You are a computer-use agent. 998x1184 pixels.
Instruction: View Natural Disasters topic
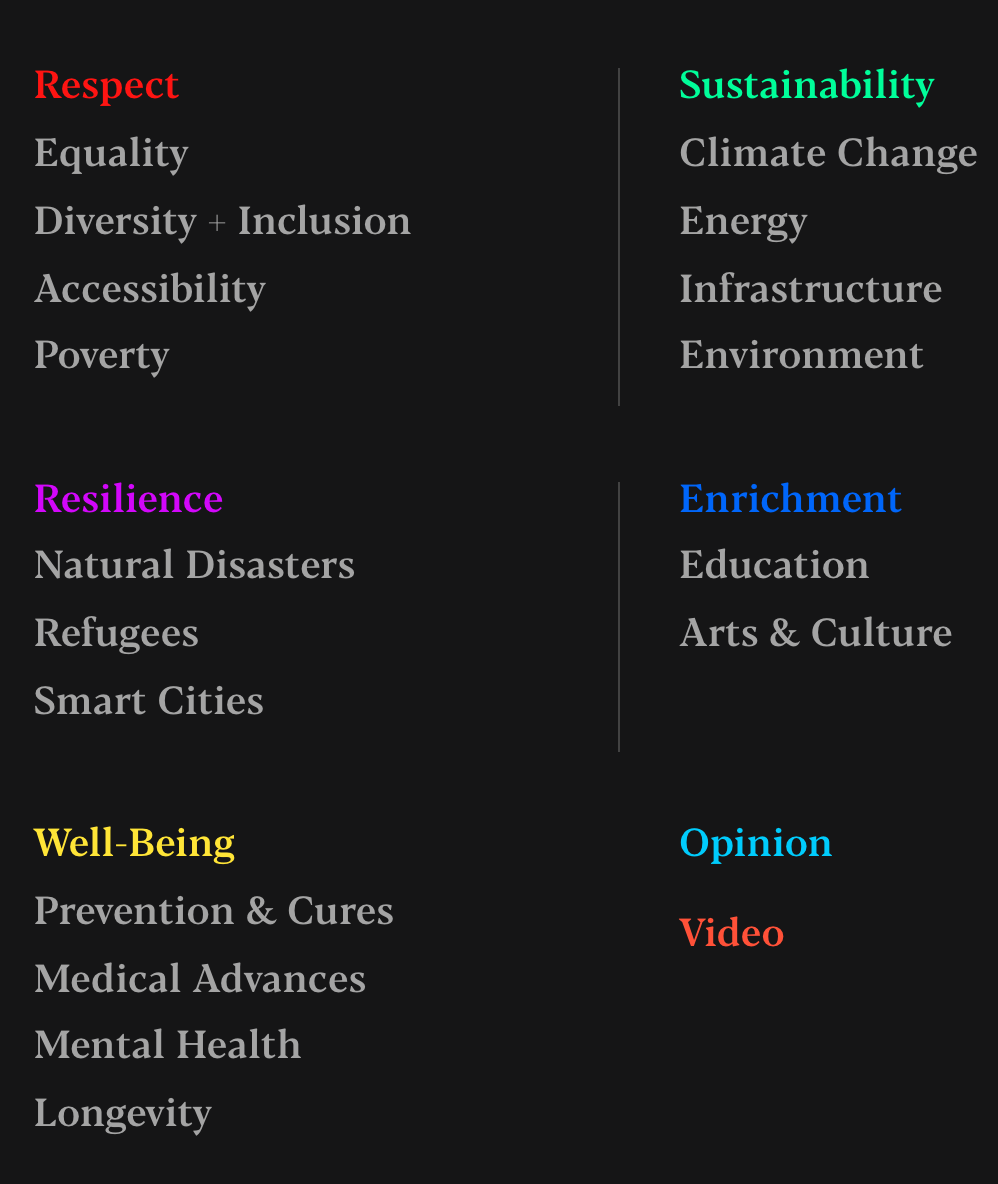194,566
